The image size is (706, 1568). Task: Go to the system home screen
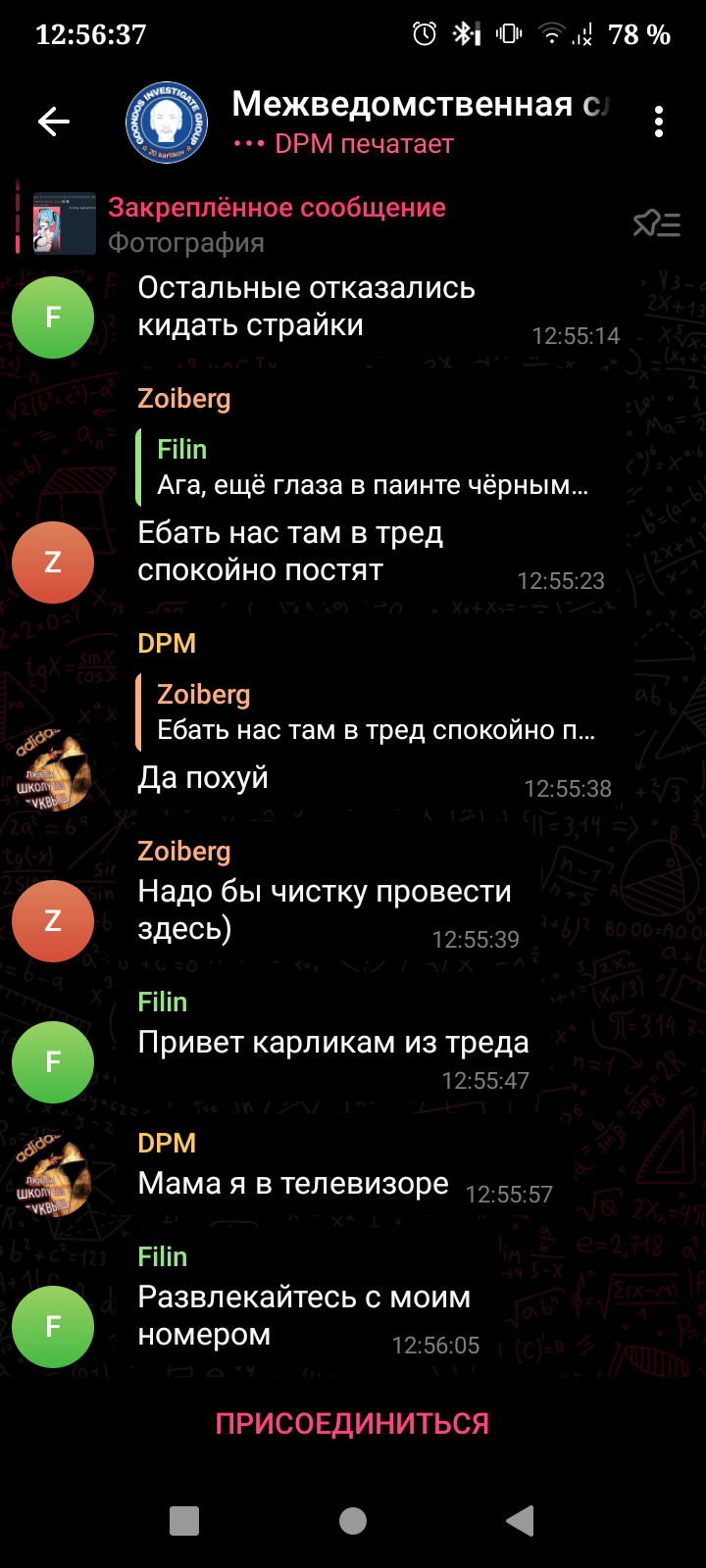353,1521
